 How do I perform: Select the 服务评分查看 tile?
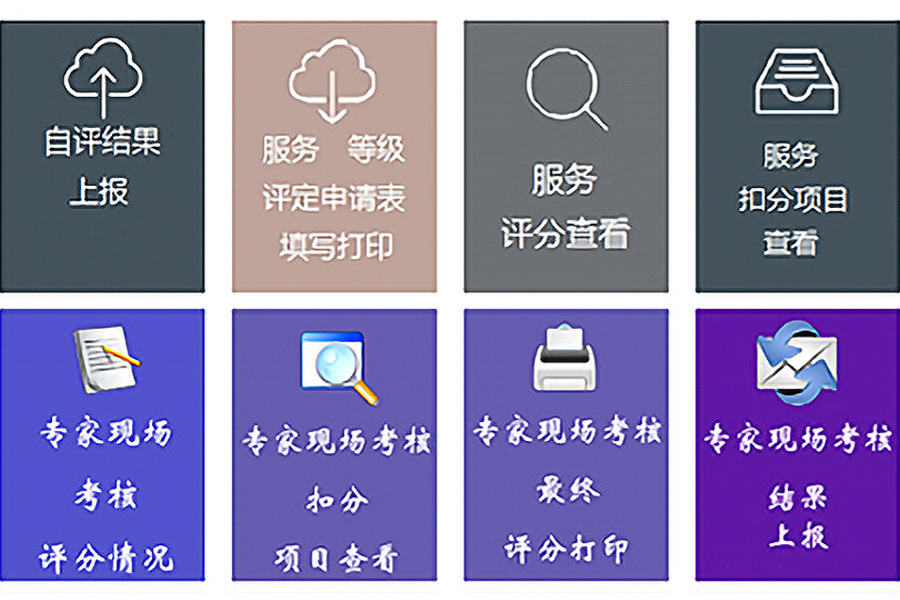pyautogui.click(x=566, y=157)
